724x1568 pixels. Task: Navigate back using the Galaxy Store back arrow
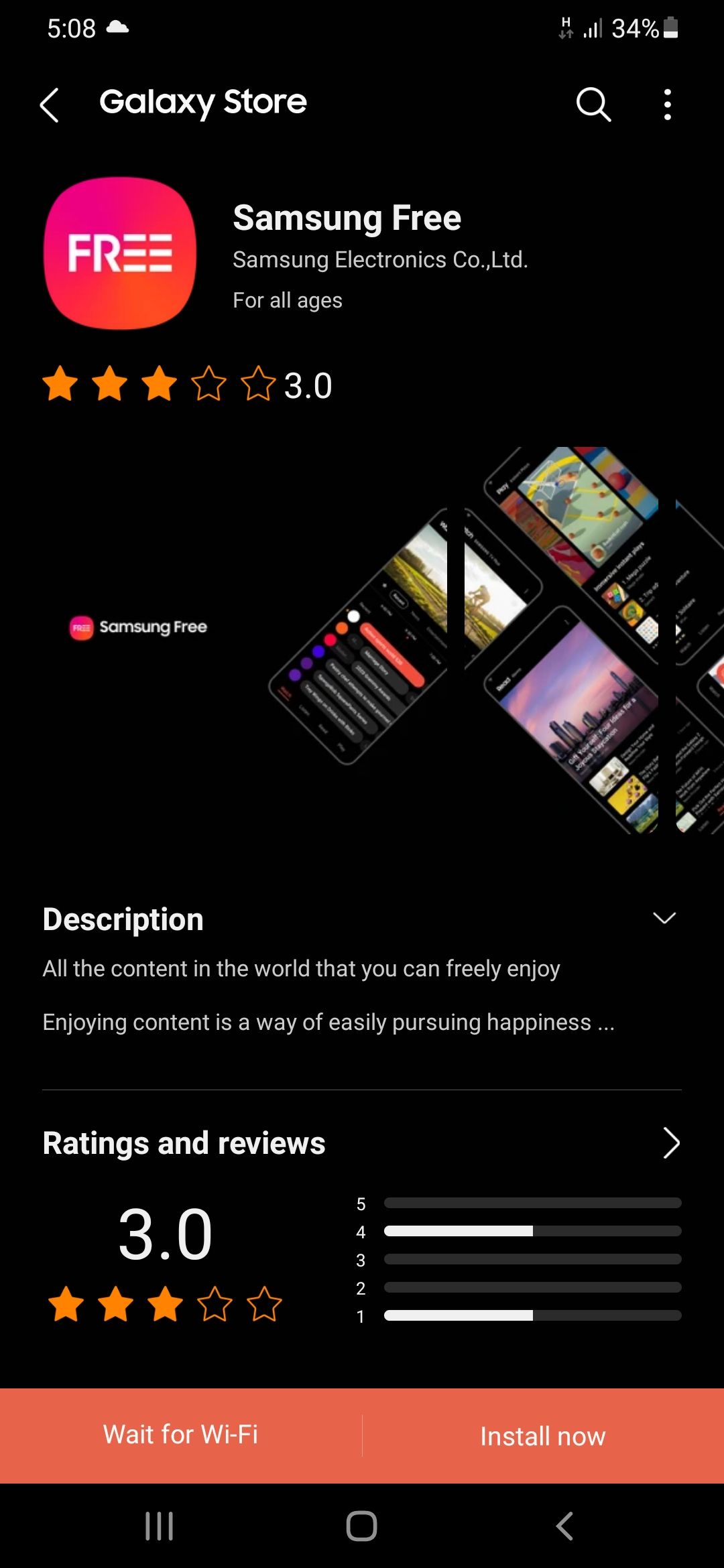coord(50,105)
